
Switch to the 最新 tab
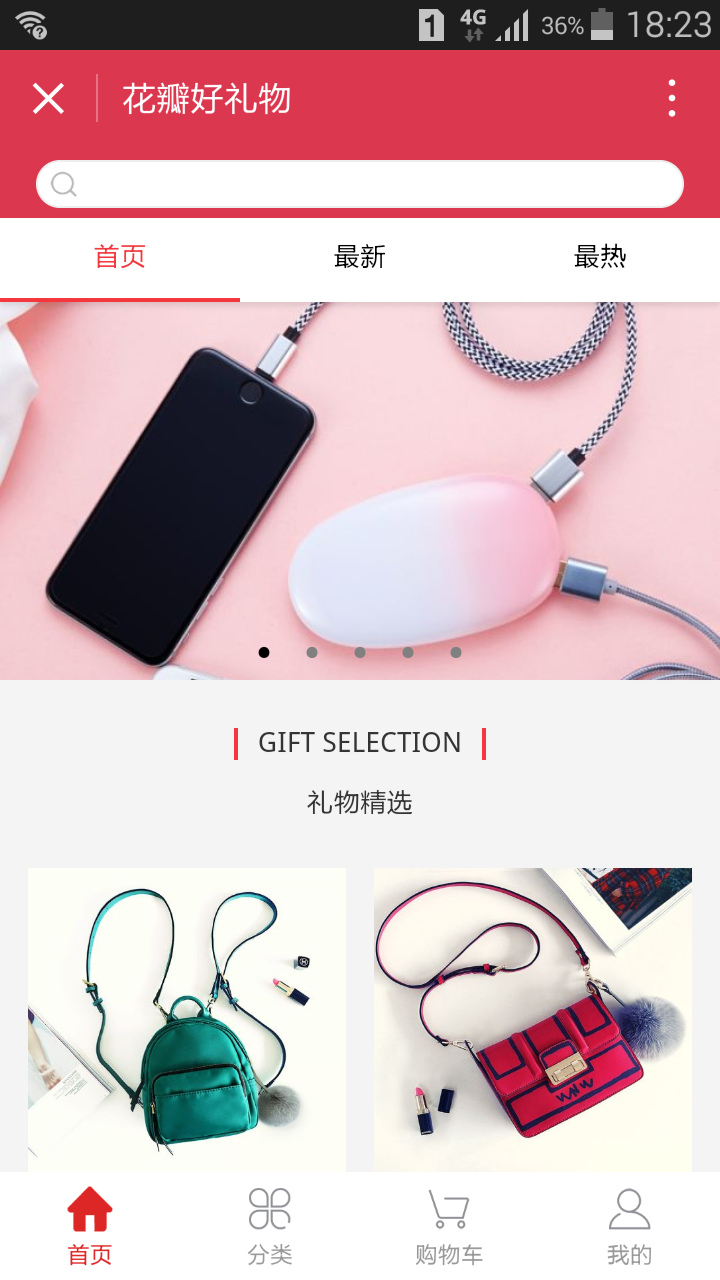pyautogui.click(x=360, y=257)
